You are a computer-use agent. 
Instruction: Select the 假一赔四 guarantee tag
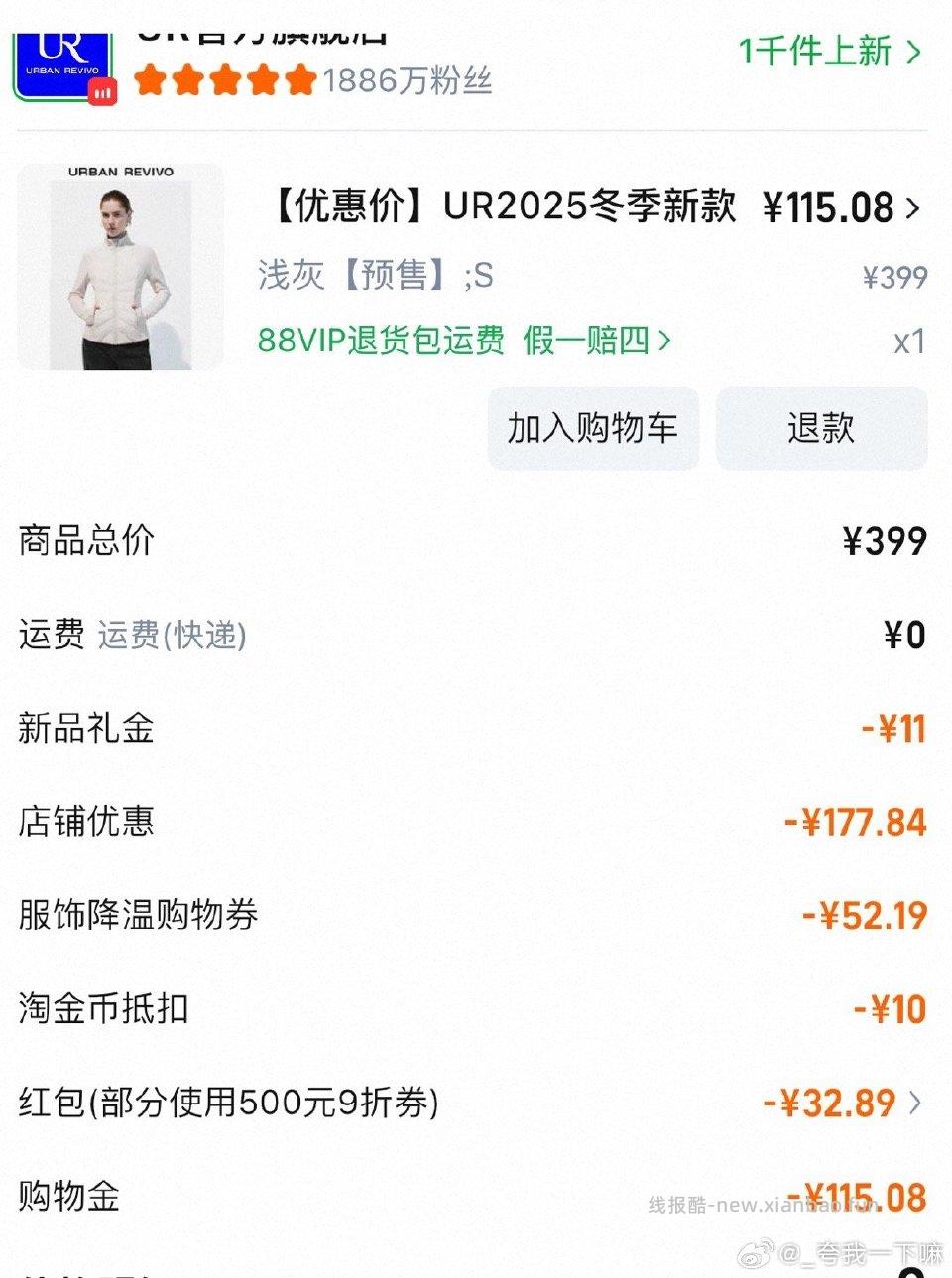tap(590, 341)
